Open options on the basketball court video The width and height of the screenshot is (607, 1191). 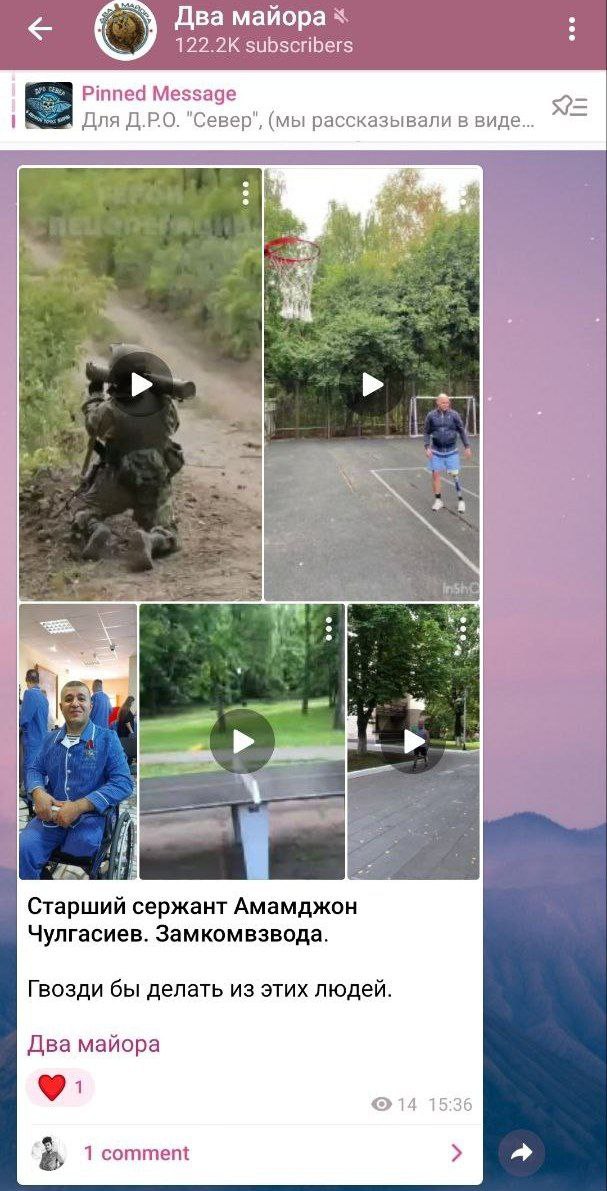point(463,193)
